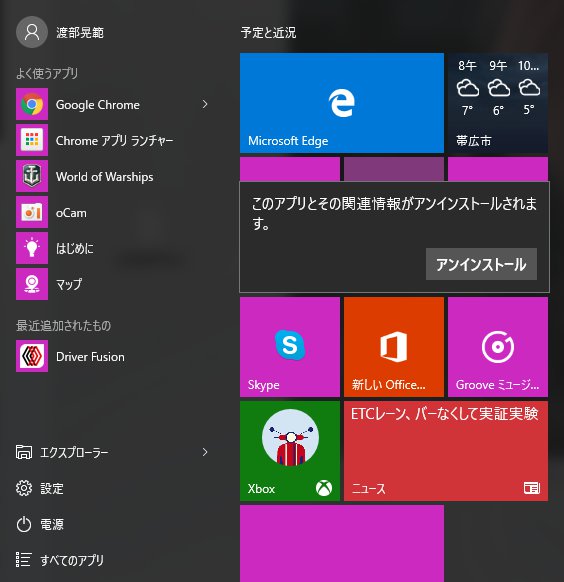Launch Skype from its tile
The width and height of the screenshot is (564, 582).
coord(290,347)
